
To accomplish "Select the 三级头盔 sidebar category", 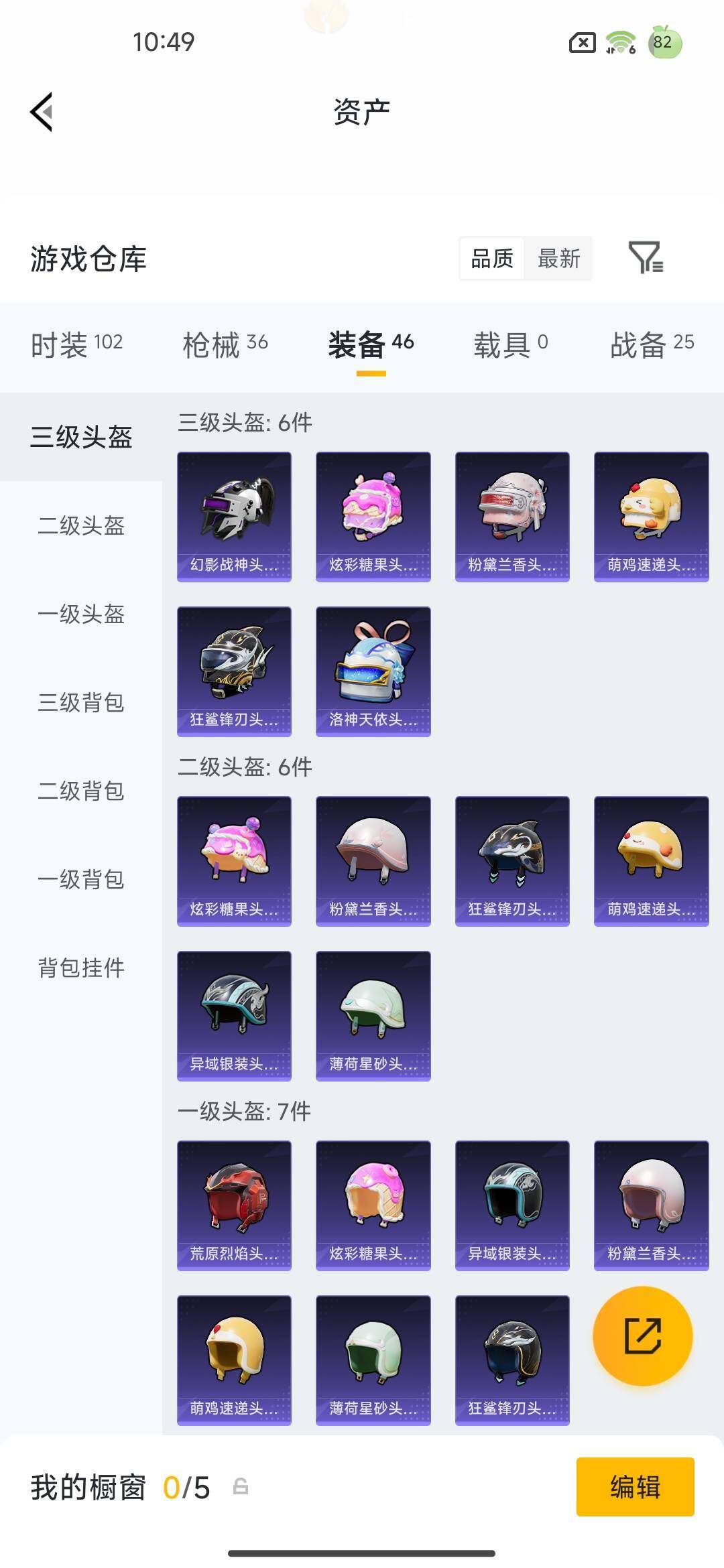I will (x=80, y=436).
